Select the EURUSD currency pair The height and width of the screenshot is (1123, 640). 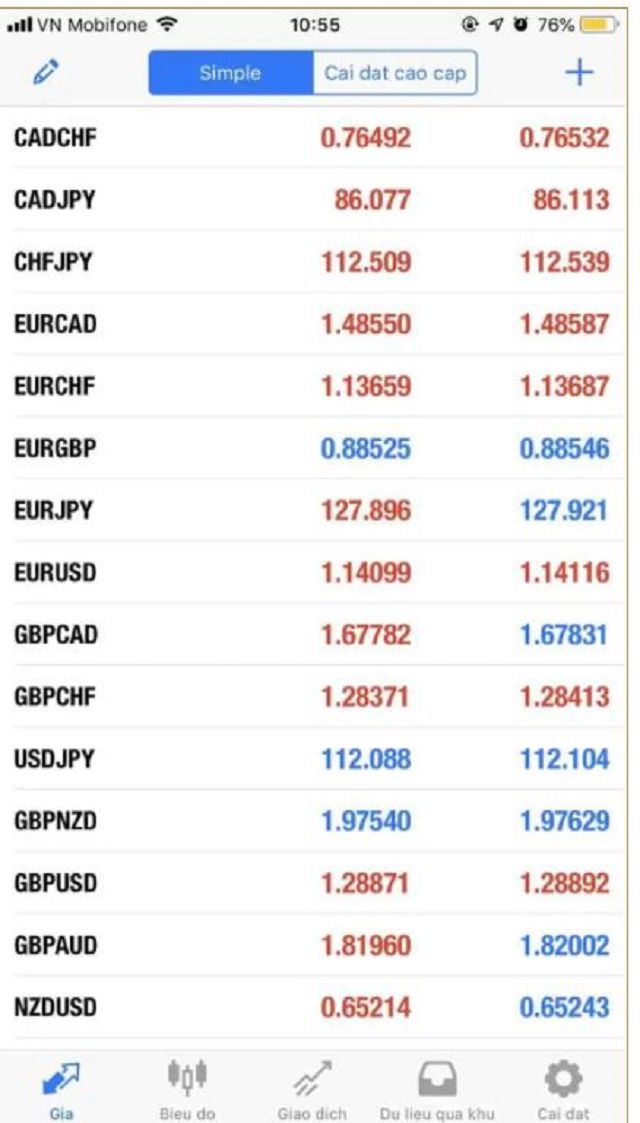(313, 573)
